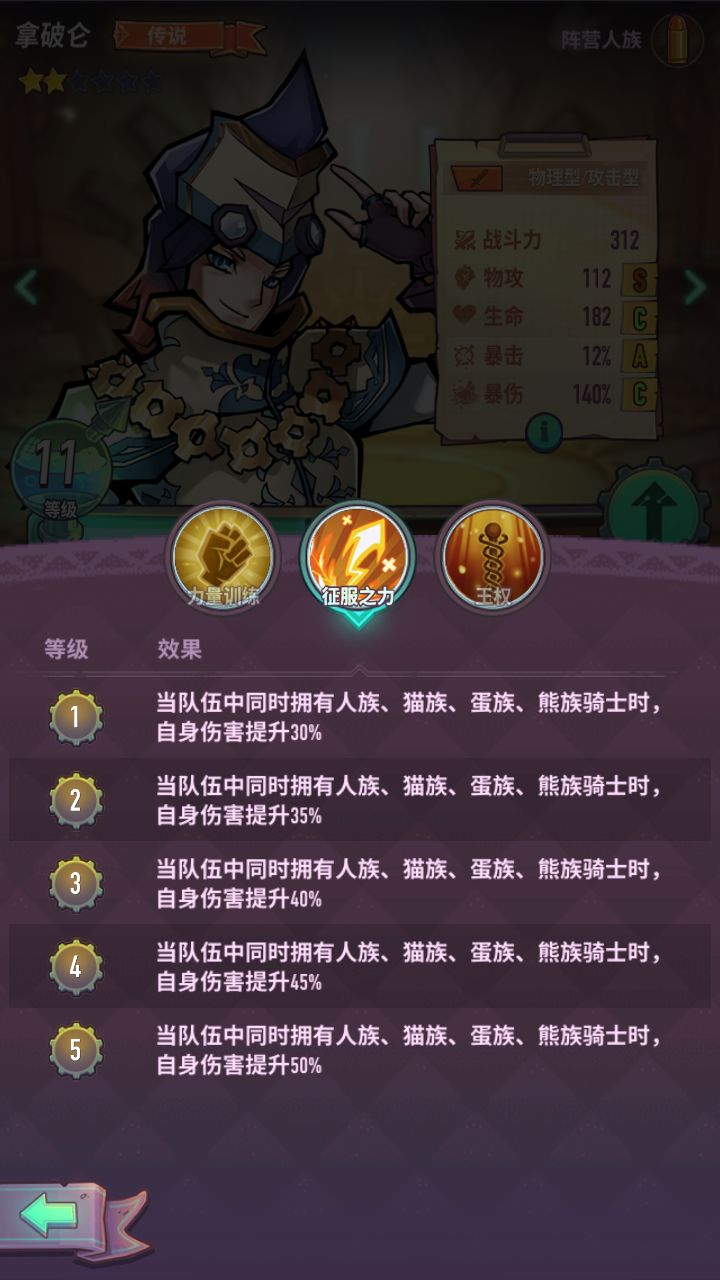Select the 力量训练 skill icon

click(x=222, y=559)
